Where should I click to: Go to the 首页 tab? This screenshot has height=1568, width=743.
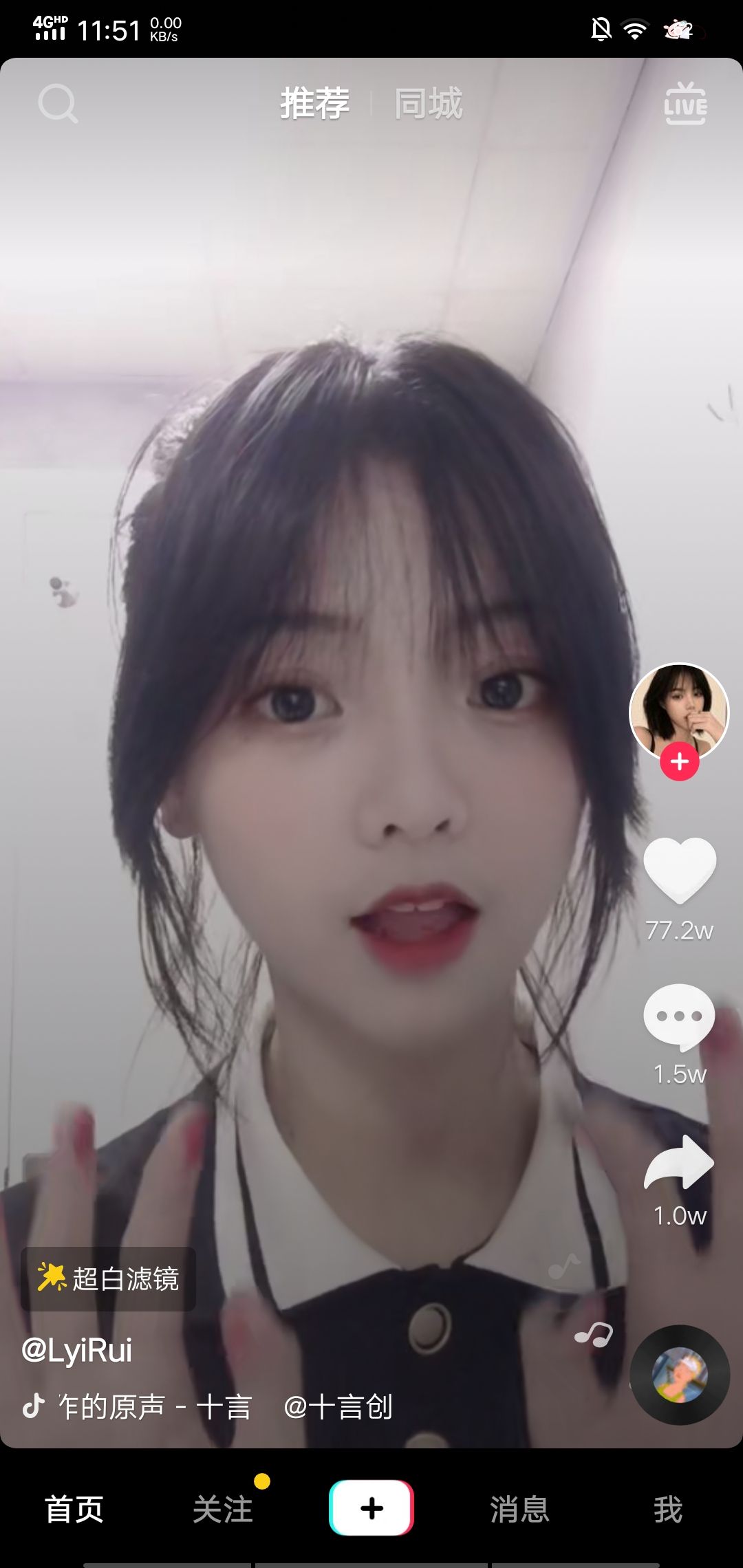74,1509
